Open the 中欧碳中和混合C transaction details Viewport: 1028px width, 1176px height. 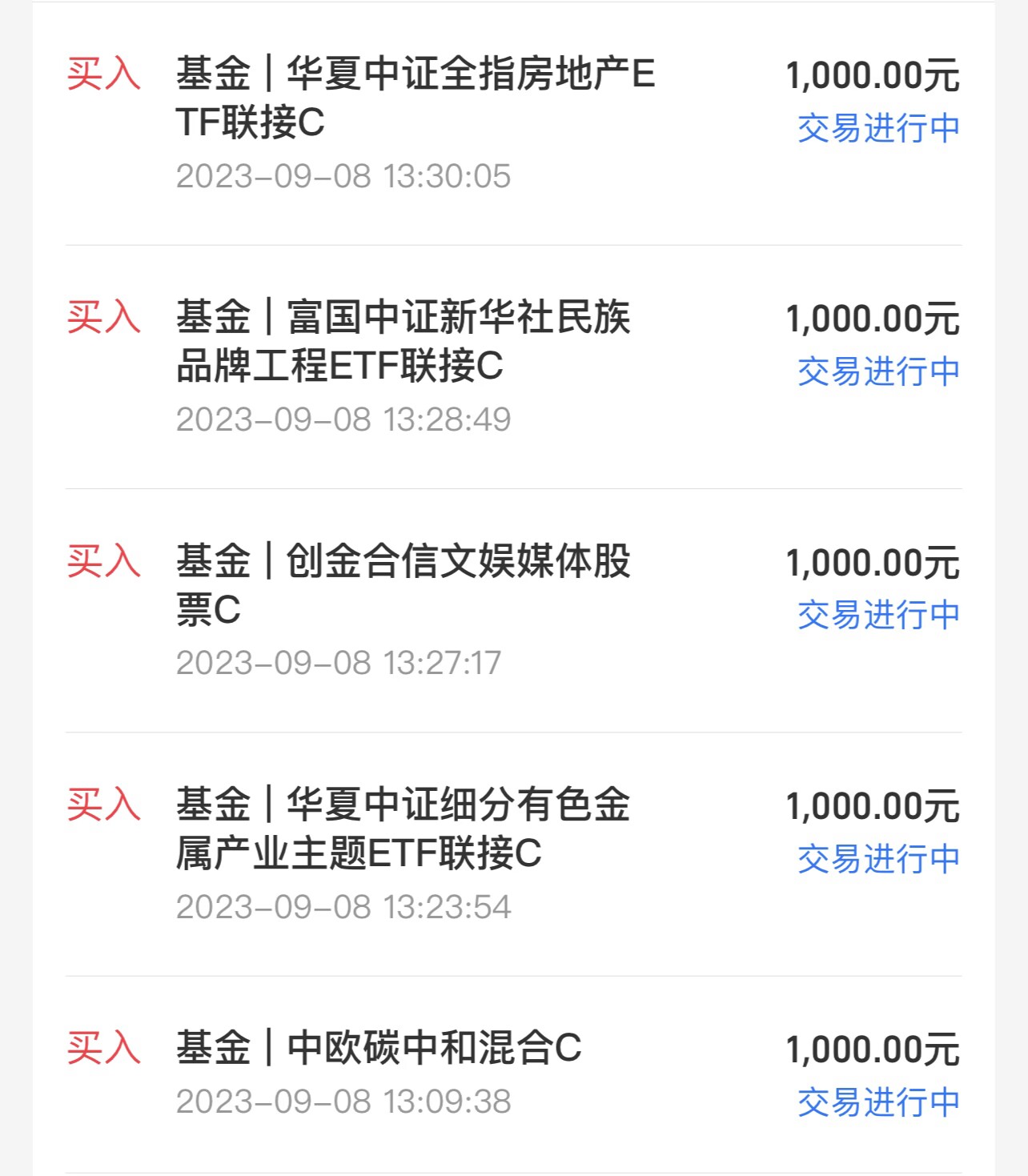pyautogui.click(x=379, y=1049)
